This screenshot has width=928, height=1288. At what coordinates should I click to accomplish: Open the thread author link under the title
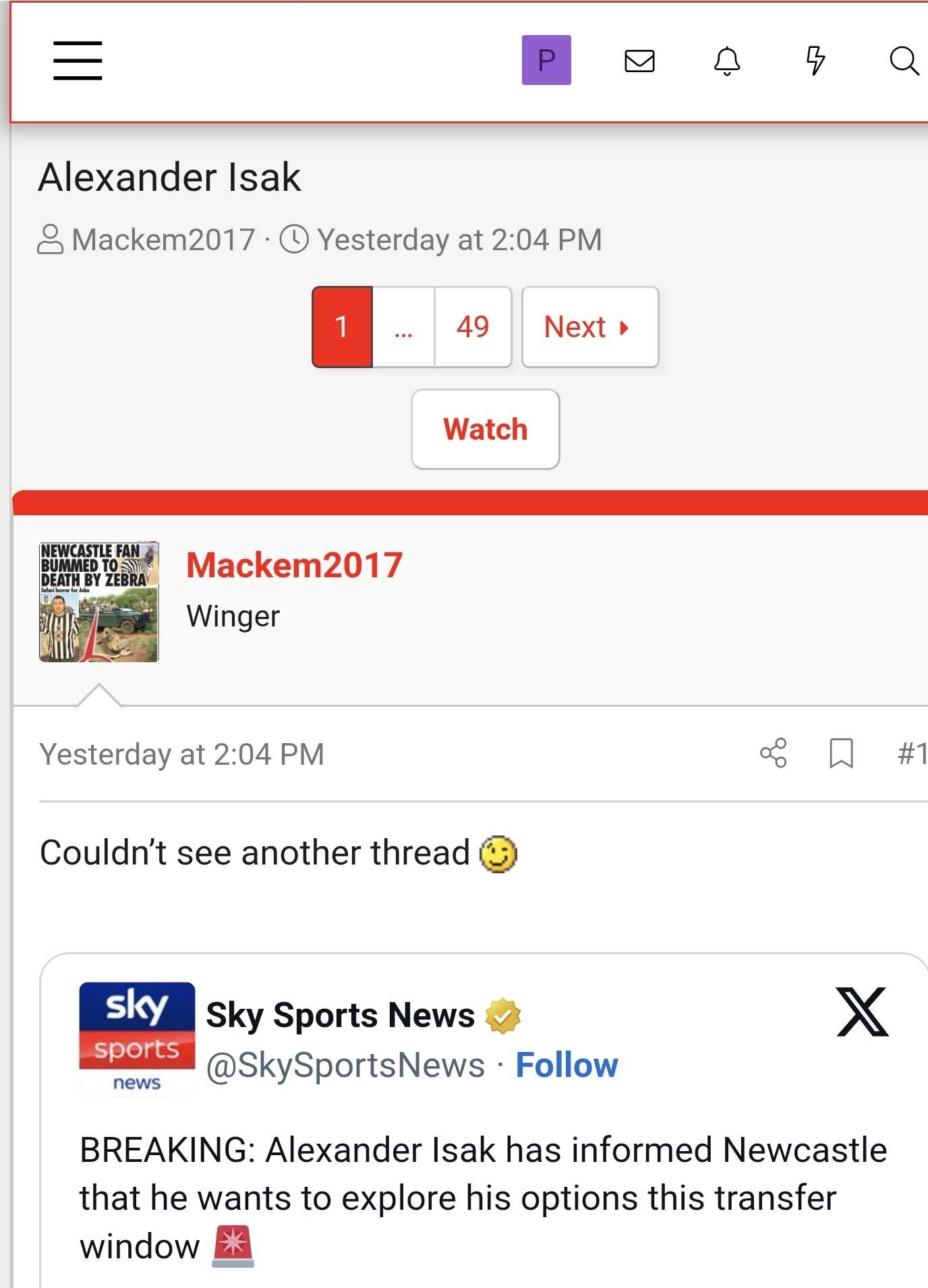click(163, 240)
